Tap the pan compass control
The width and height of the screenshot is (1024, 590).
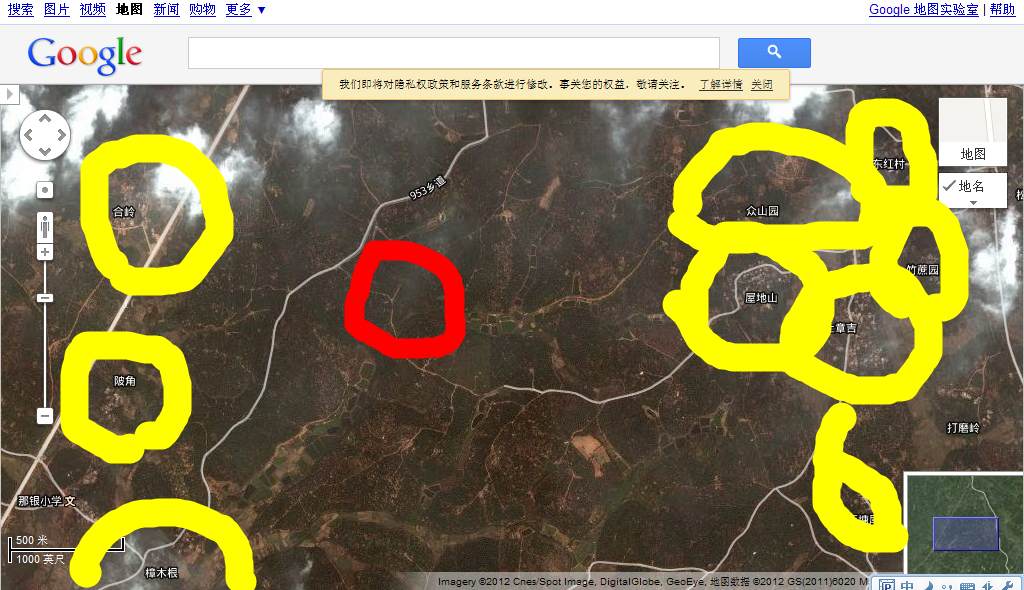pyautogui.click(x=45, y=133)
